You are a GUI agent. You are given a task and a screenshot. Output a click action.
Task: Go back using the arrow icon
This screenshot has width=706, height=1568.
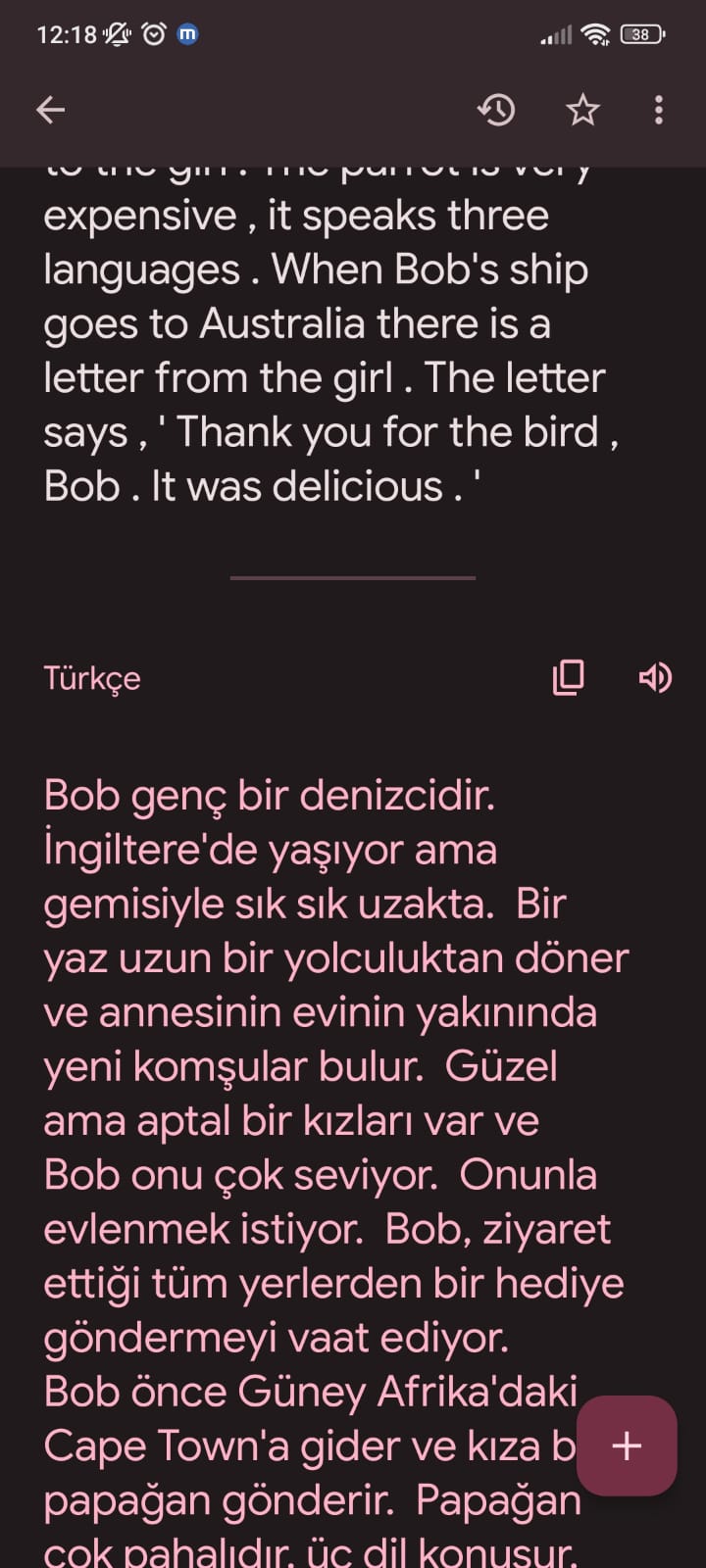51,110
